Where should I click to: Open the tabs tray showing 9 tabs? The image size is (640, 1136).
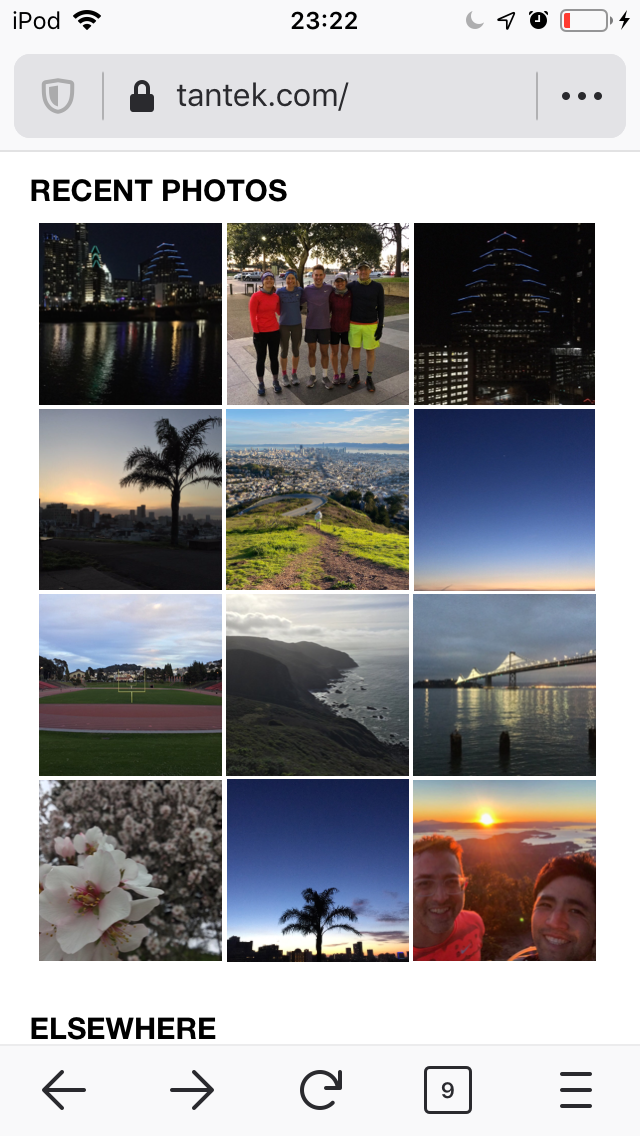448,1089
